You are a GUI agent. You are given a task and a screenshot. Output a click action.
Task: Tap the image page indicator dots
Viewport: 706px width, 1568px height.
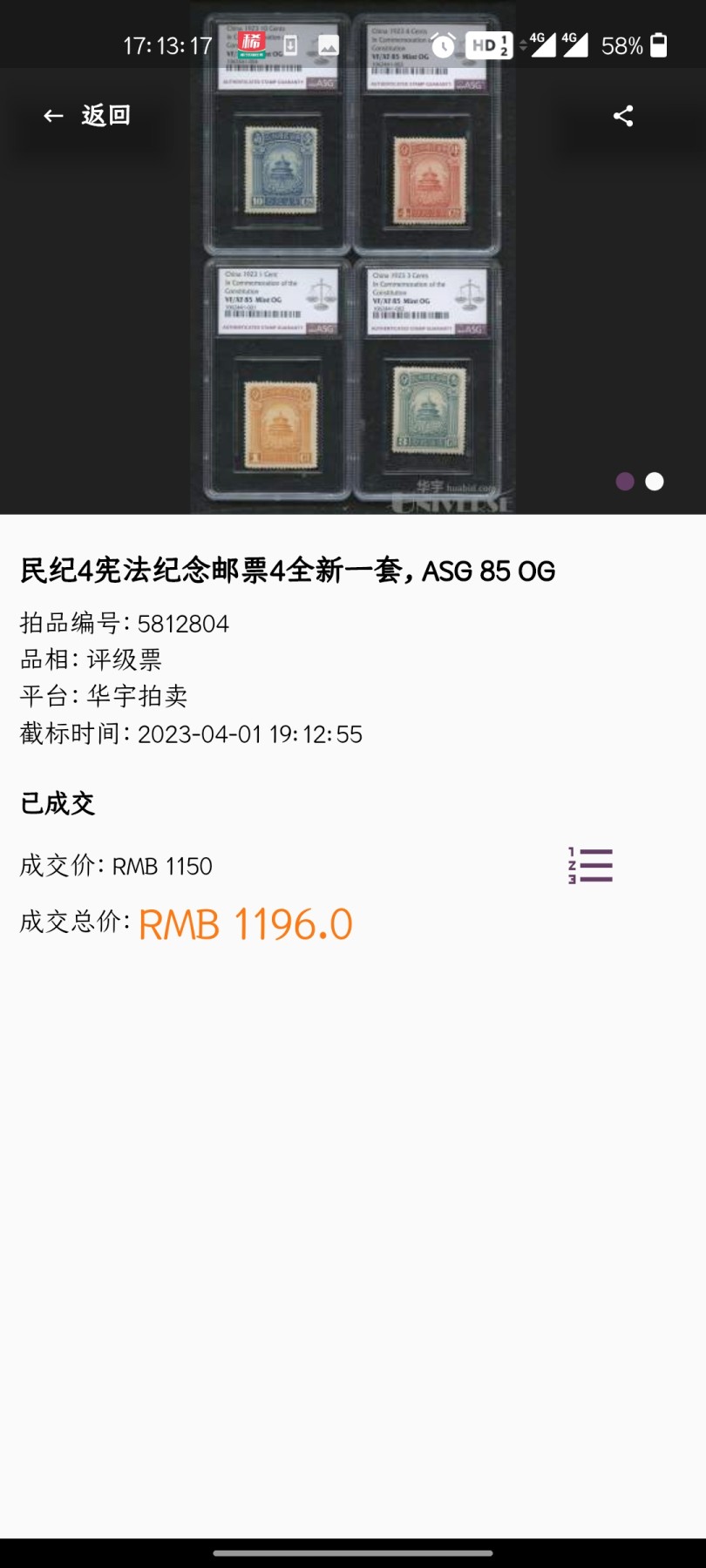[640, 482]
